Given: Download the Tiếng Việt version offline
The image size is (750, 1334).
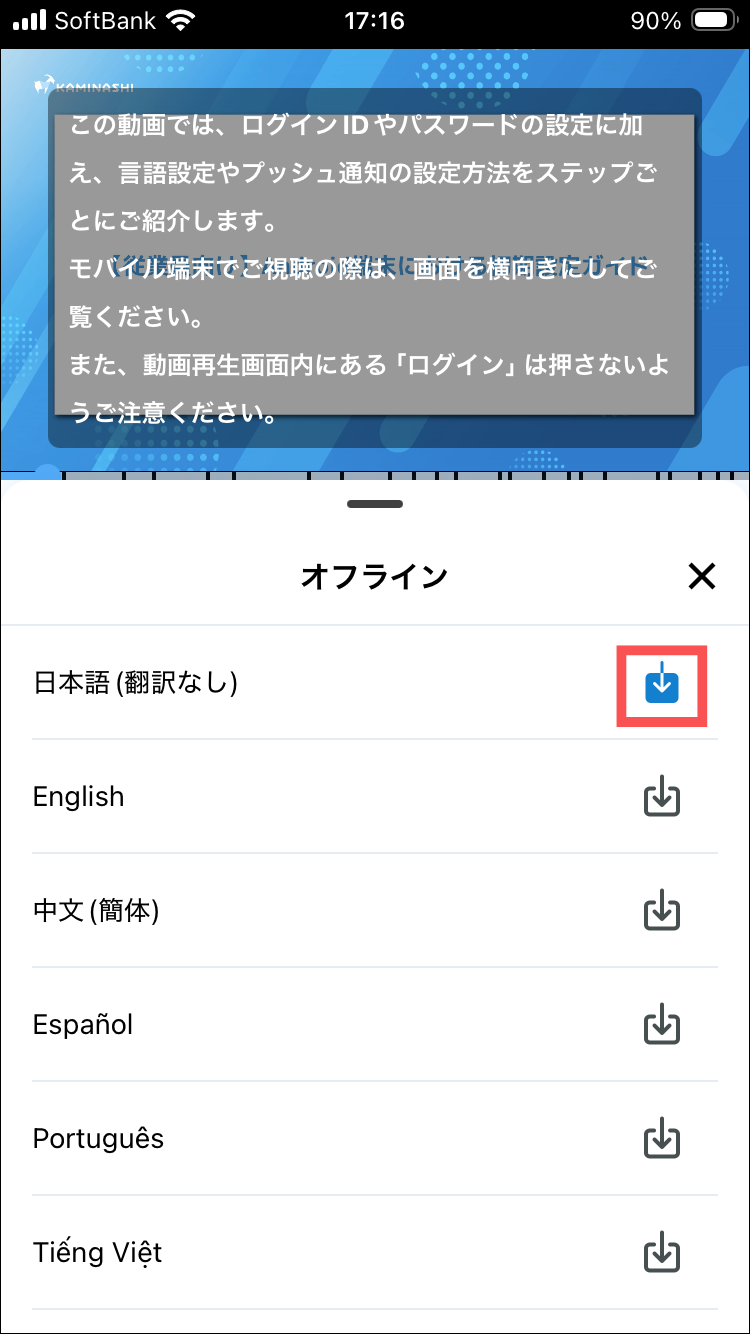Looking at the screenshot, I should [661, 1254].
